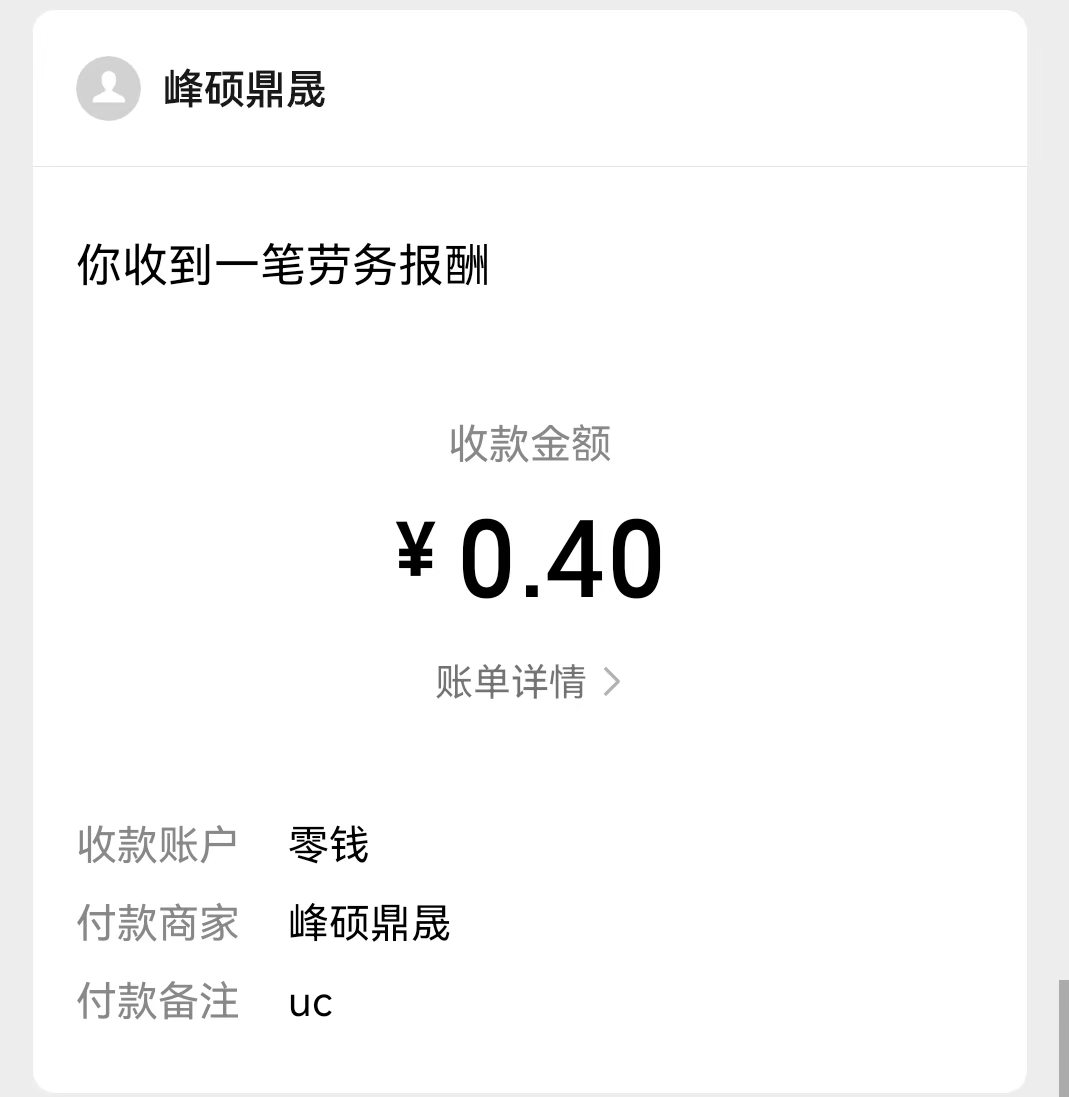
Task: Select the 峰硕鼎晟 merchant name in header
Action: coord(244,90)
